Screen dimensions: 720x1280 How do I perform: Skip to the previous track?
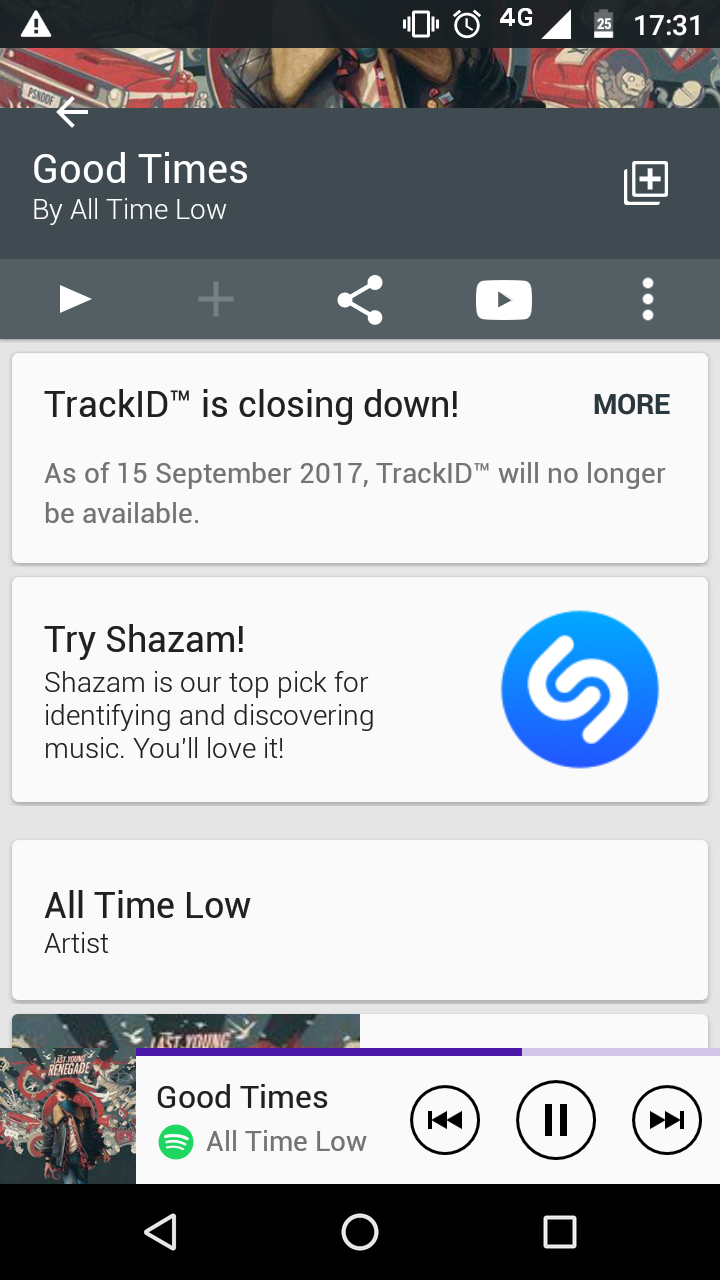pyautogui.click(x=445, y=1120)
